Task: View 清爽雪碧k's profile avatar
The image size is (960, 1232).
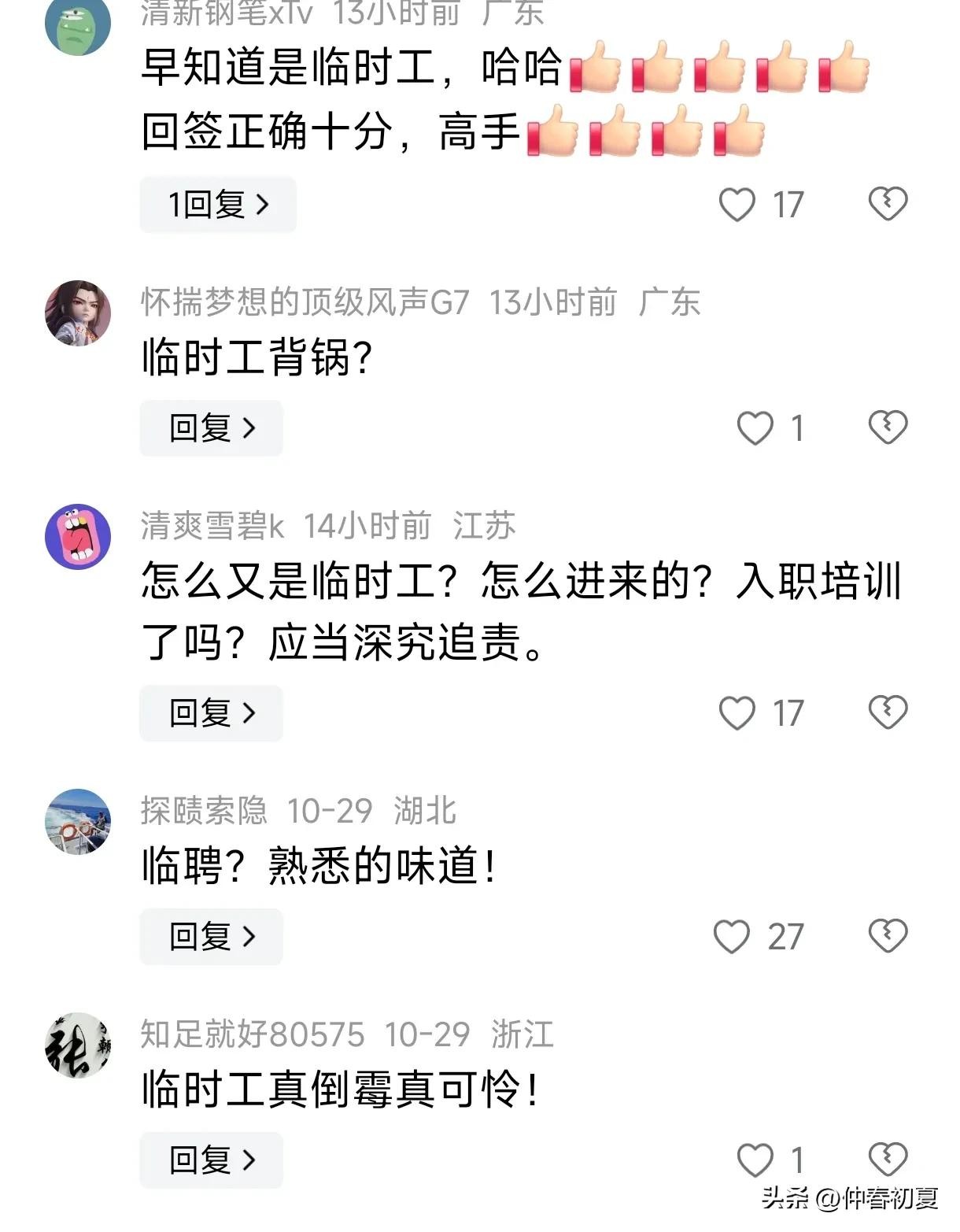Action: click(x=78, y=536)
